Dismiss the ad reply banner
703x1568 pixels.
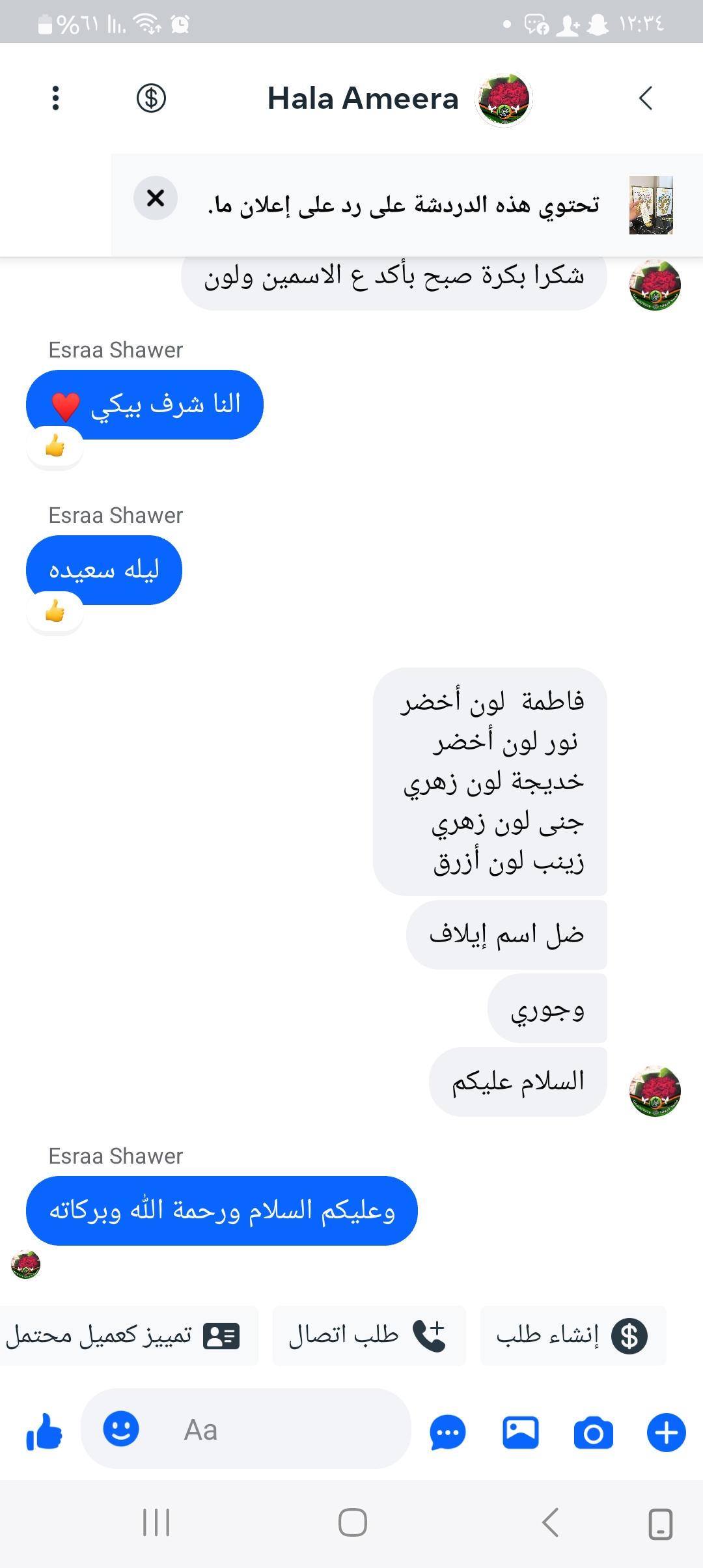[156, 198]
